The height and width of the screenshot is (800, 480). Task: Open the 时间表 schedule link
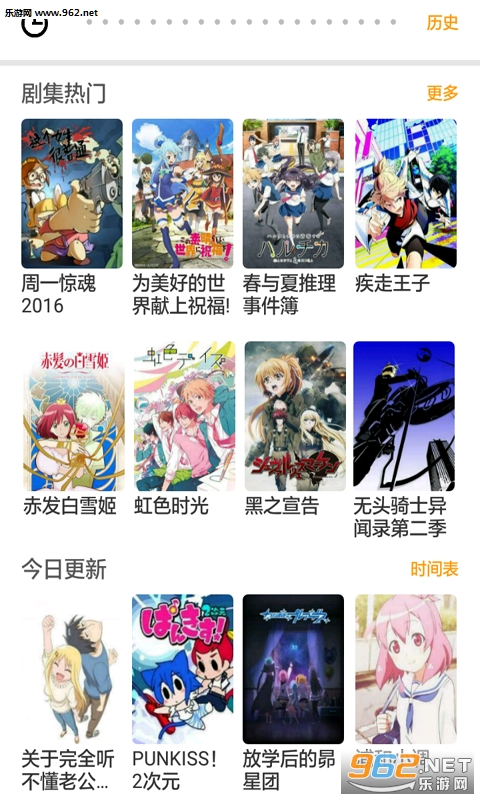pos(435,569)
